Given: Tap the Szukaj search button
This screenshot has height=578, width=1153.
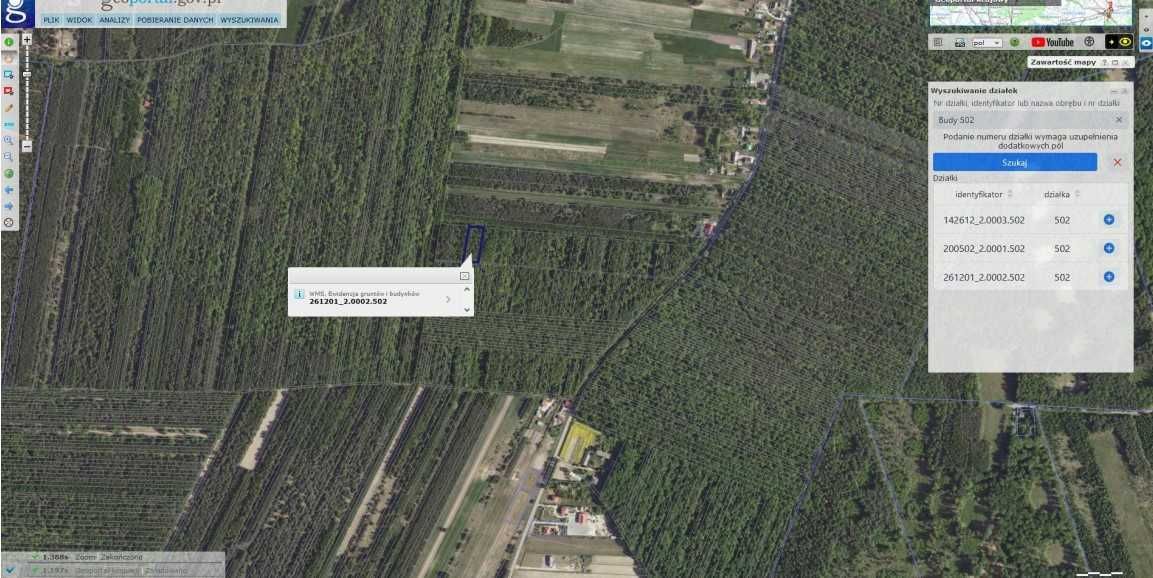Looking at the screenshot, I should 1014,162.
